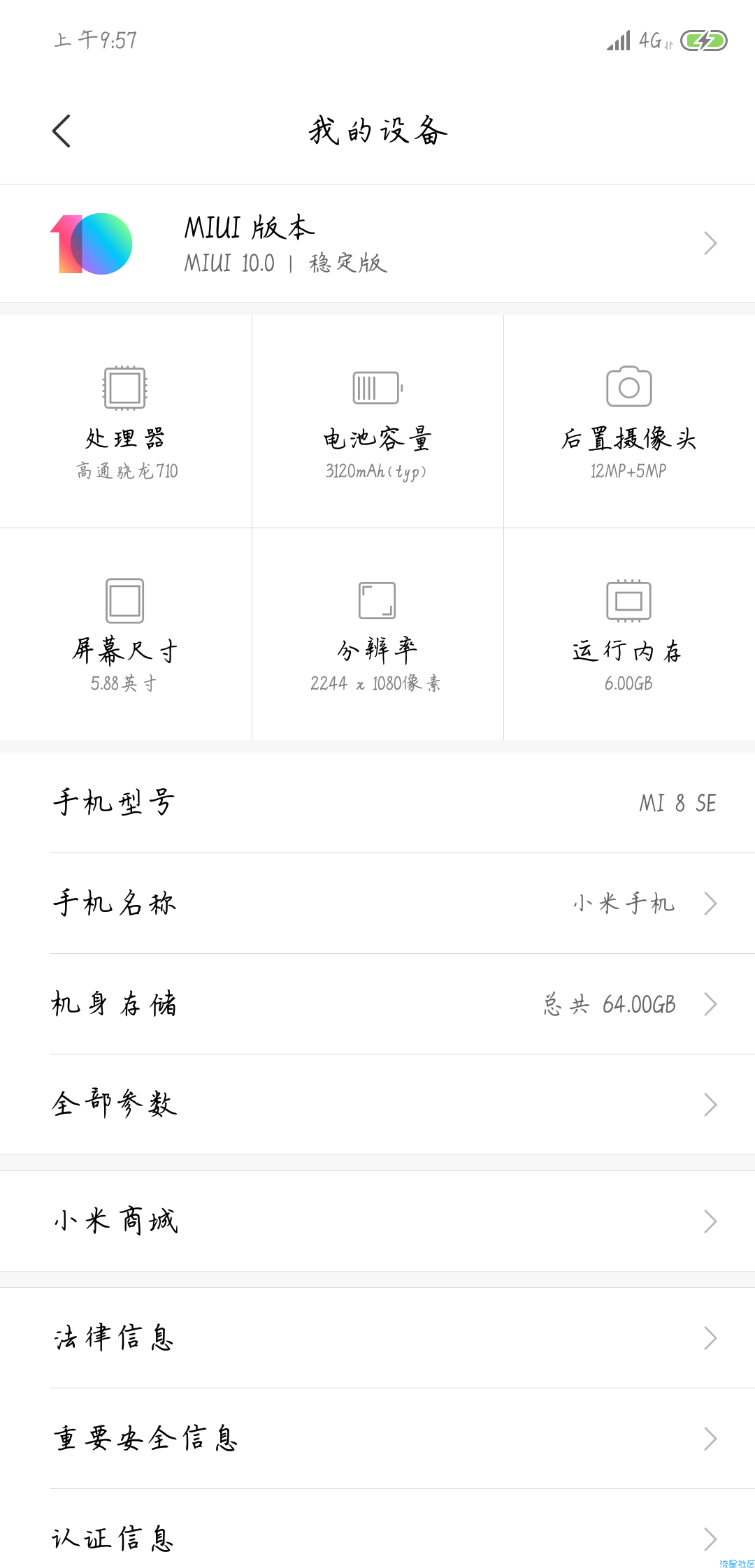Image resolution: width=755 pixels, height=1568 pixels.
Task: Open 法律信息
Action: 377,1338
